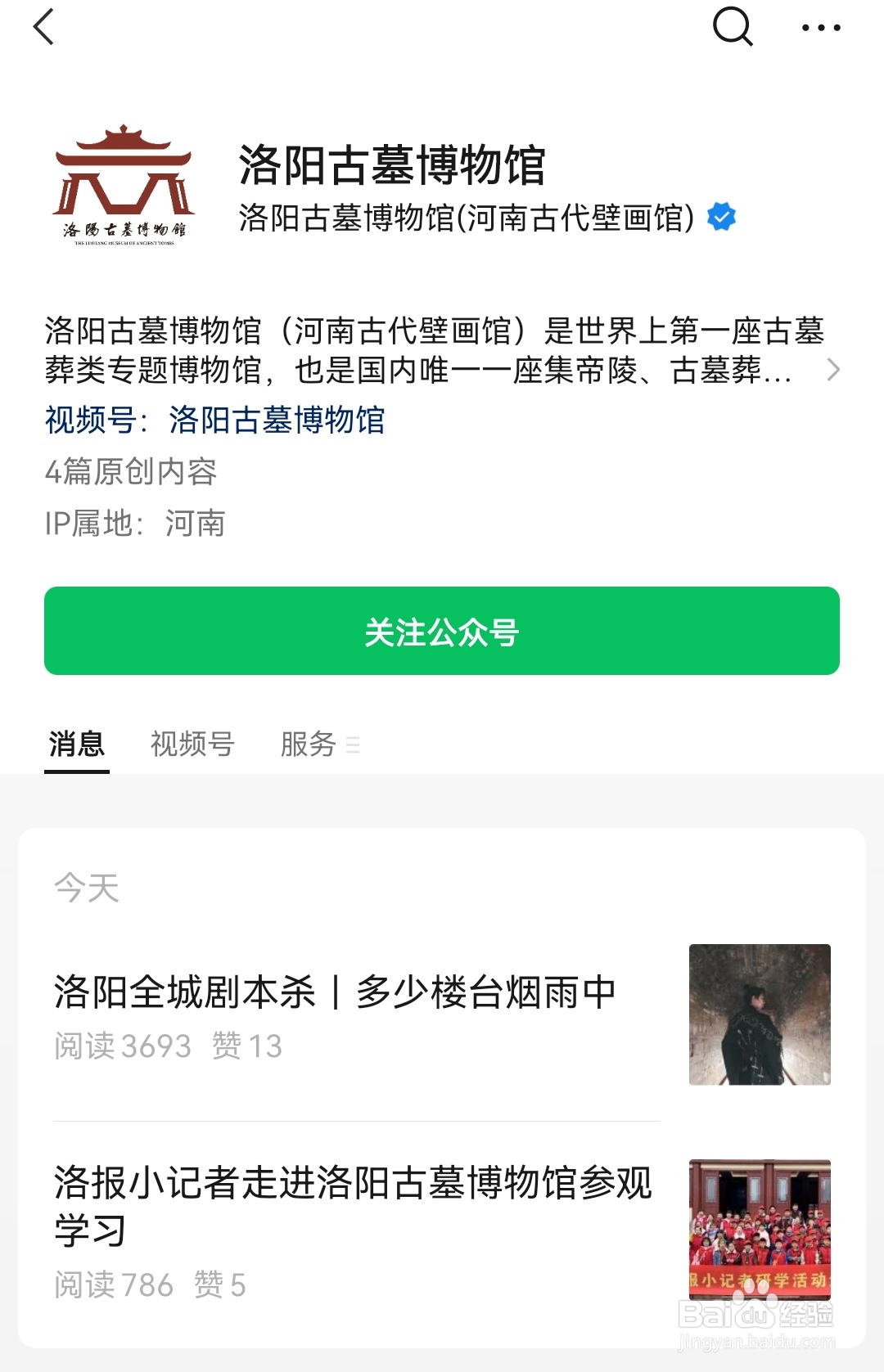Tap the red banner group photo thumbnail

759,1229
